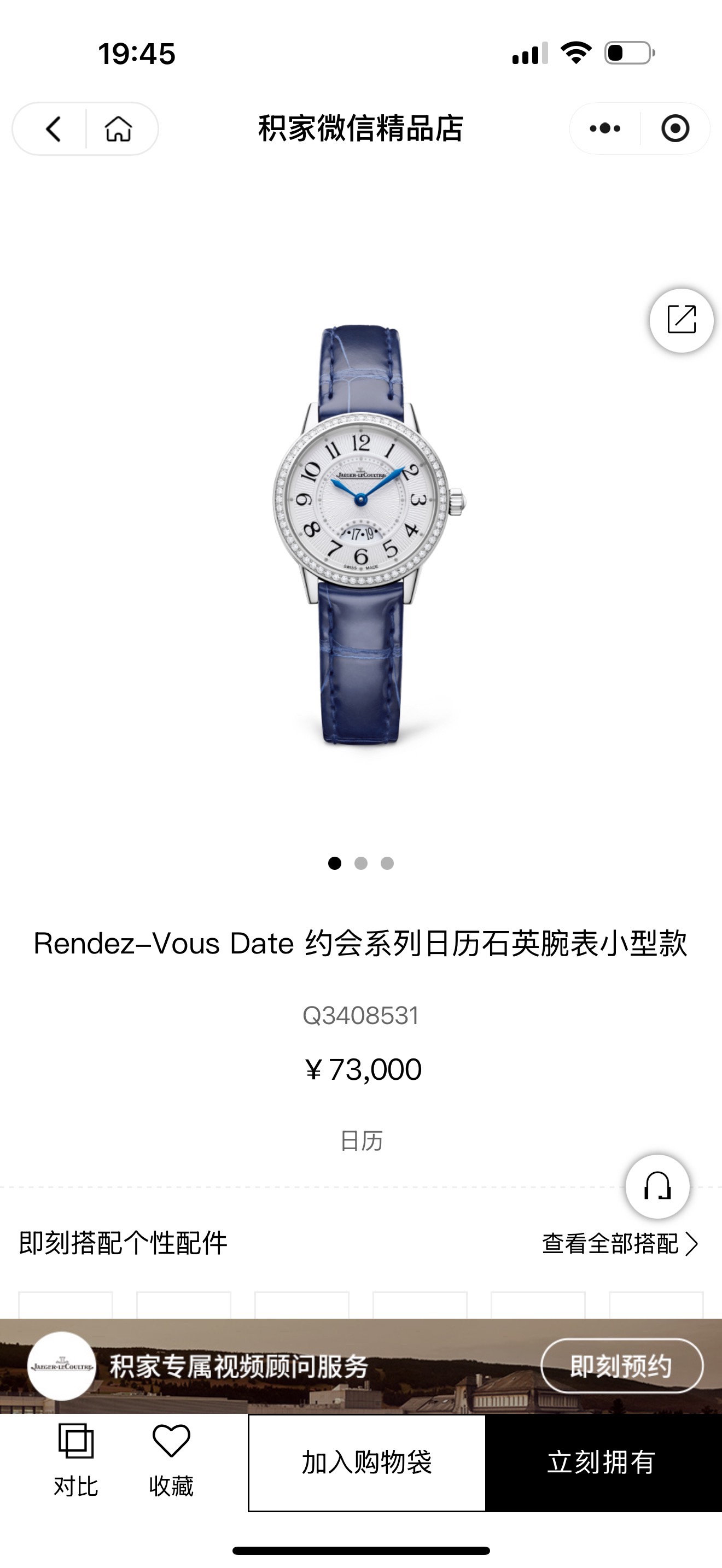Return to the mini program home
Viewport: 722px width, 1568px height.
pyautogui.click(x=118, y=129)
